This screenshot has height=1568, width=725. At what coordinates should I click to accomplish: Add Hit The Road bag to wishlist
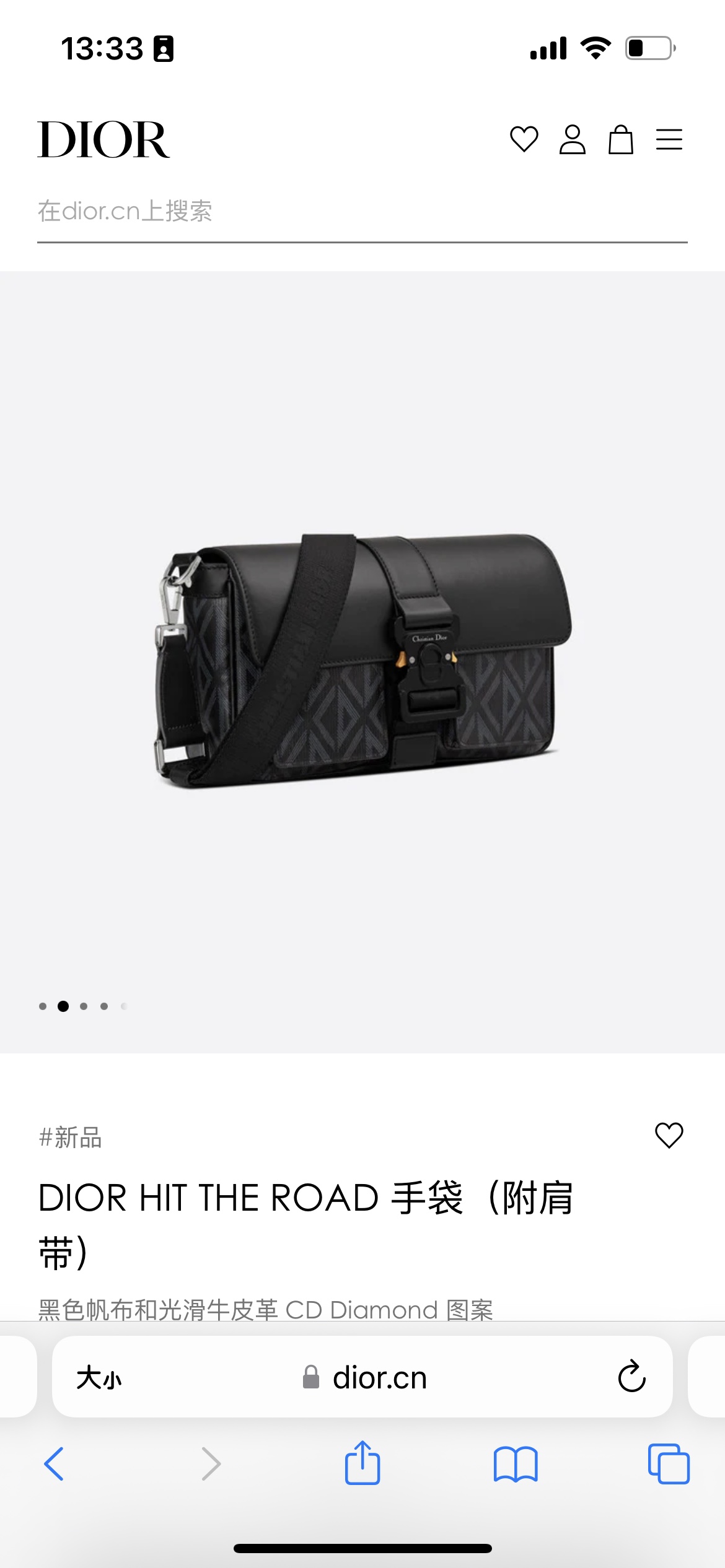(669, 1135)
